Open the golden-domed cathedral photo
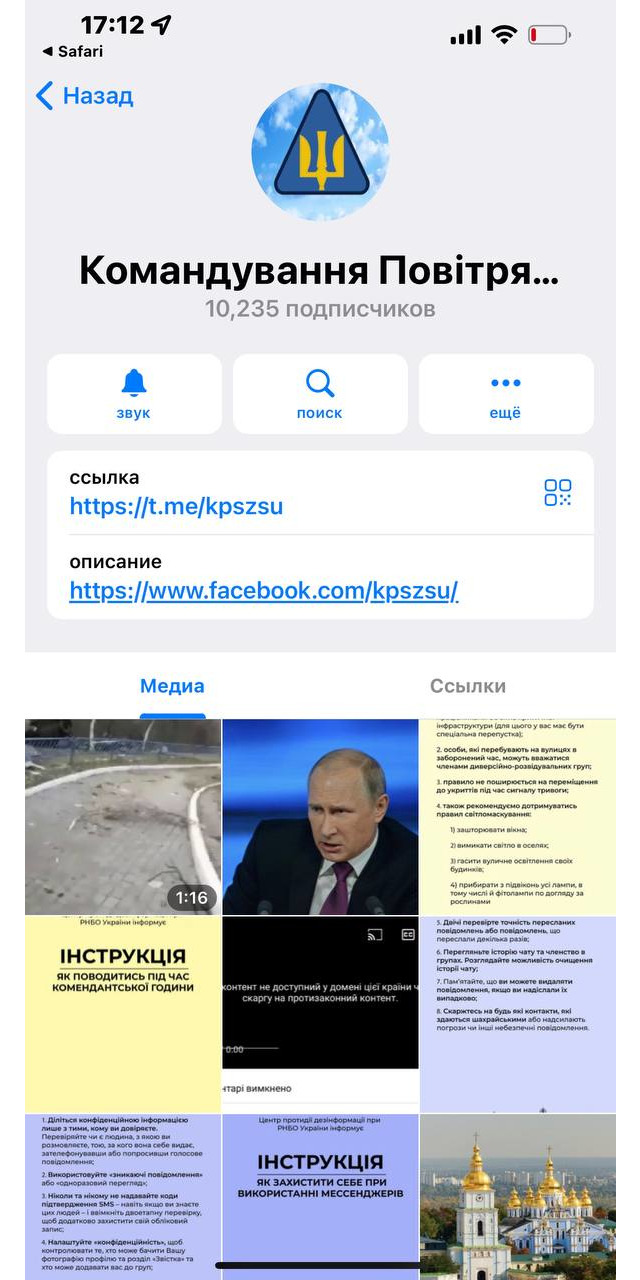This screenshot has height=1280, width=640. click(518, 1195)
